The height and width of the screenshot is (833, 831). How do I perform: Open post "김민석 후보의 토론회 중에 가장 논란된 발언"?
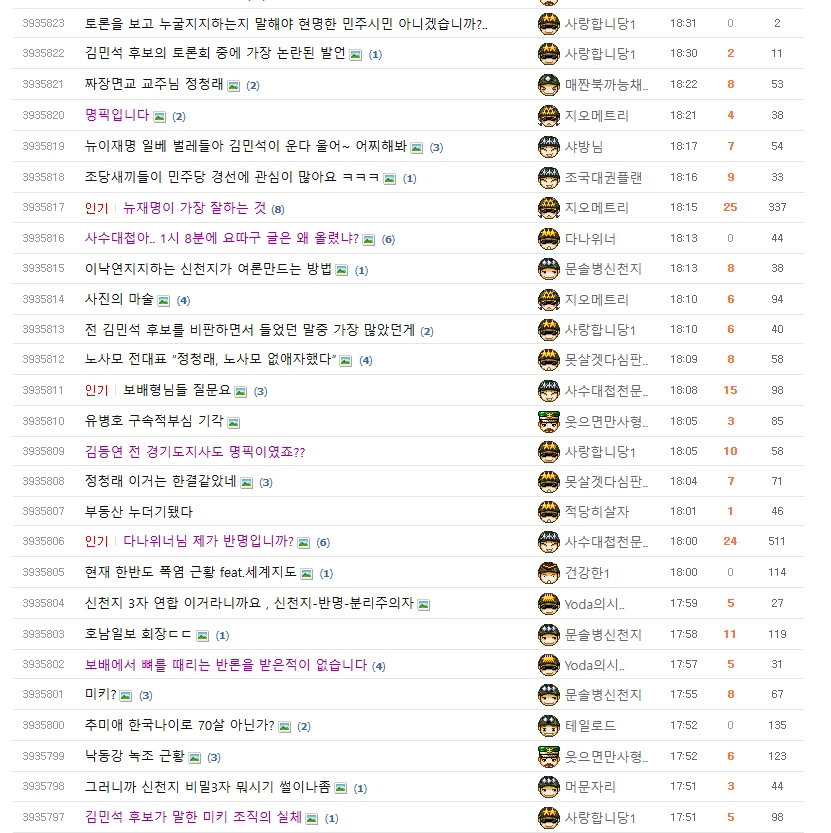coord(215,53)
